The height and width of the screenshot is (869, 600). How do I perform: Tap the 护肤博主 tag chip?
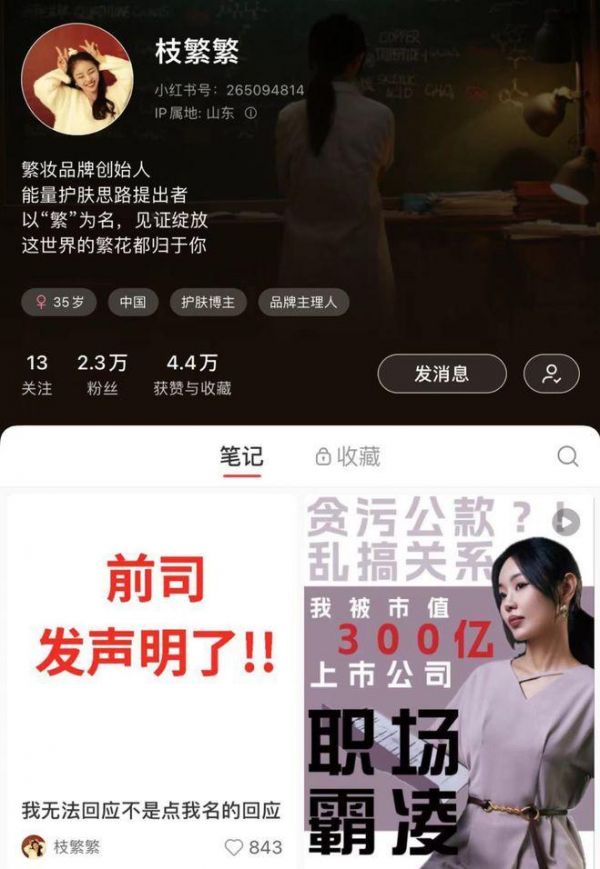tap(208, 302)
